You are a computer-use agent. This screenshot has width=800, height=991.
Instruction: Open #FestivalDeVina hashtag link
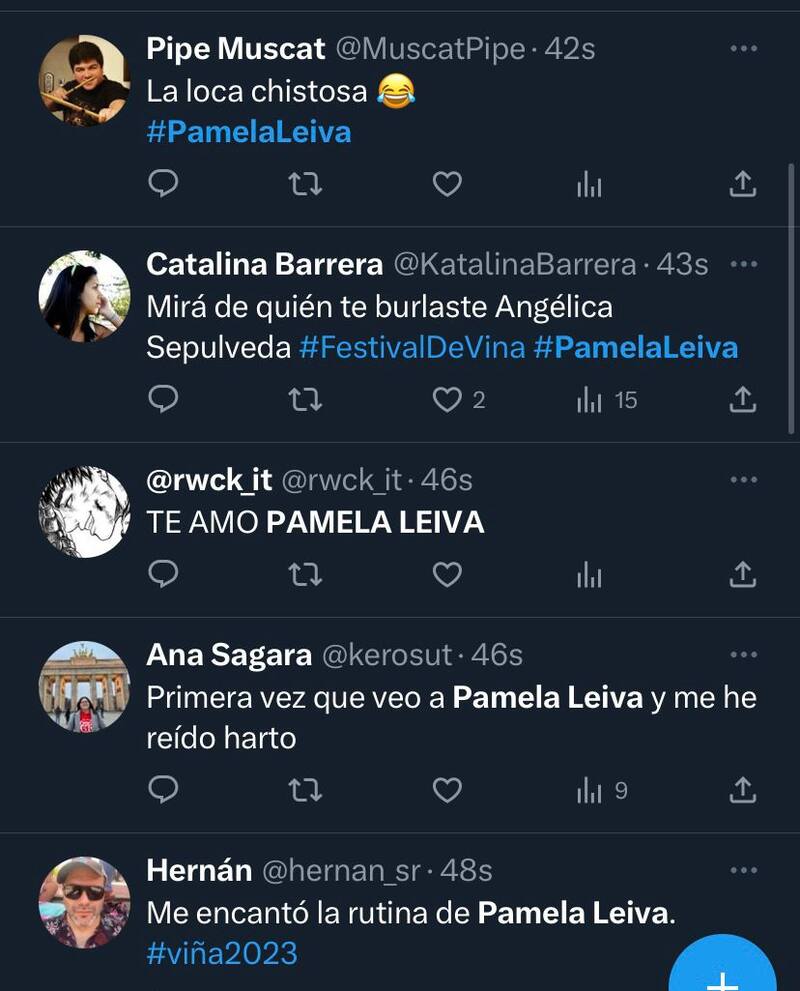(x=411, y=347)
